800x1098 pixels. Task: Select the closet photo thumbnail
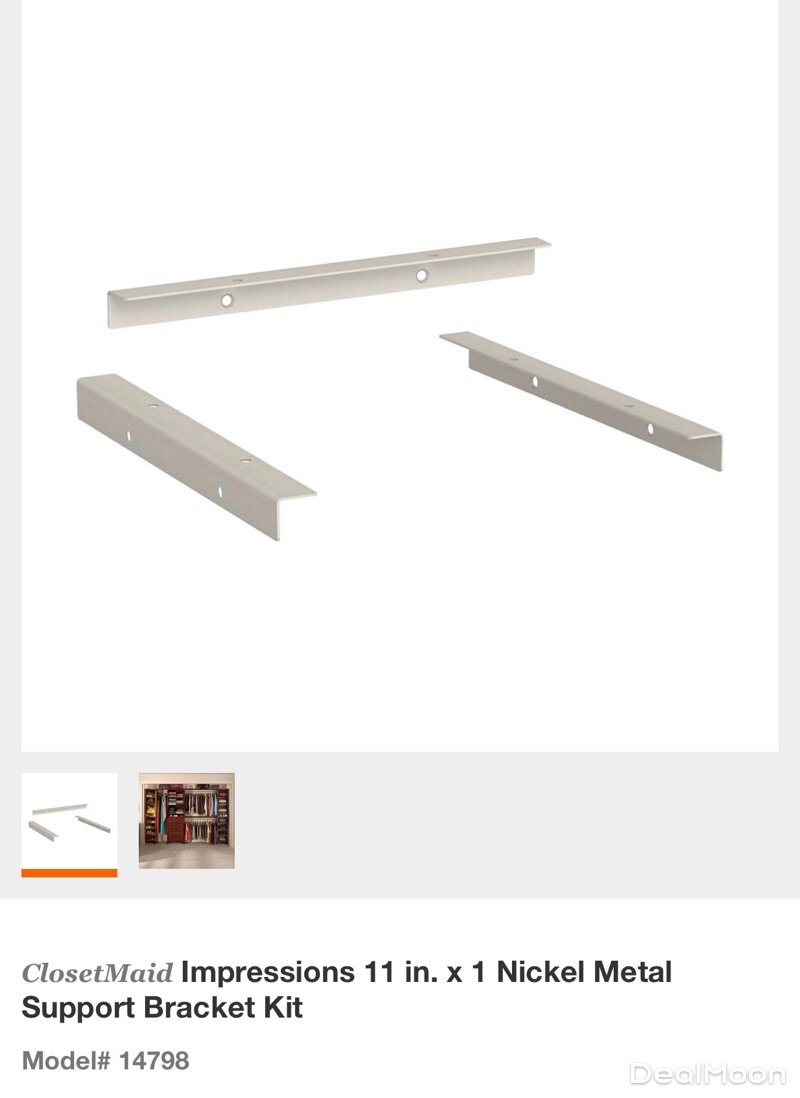click(x=187, y=820)
